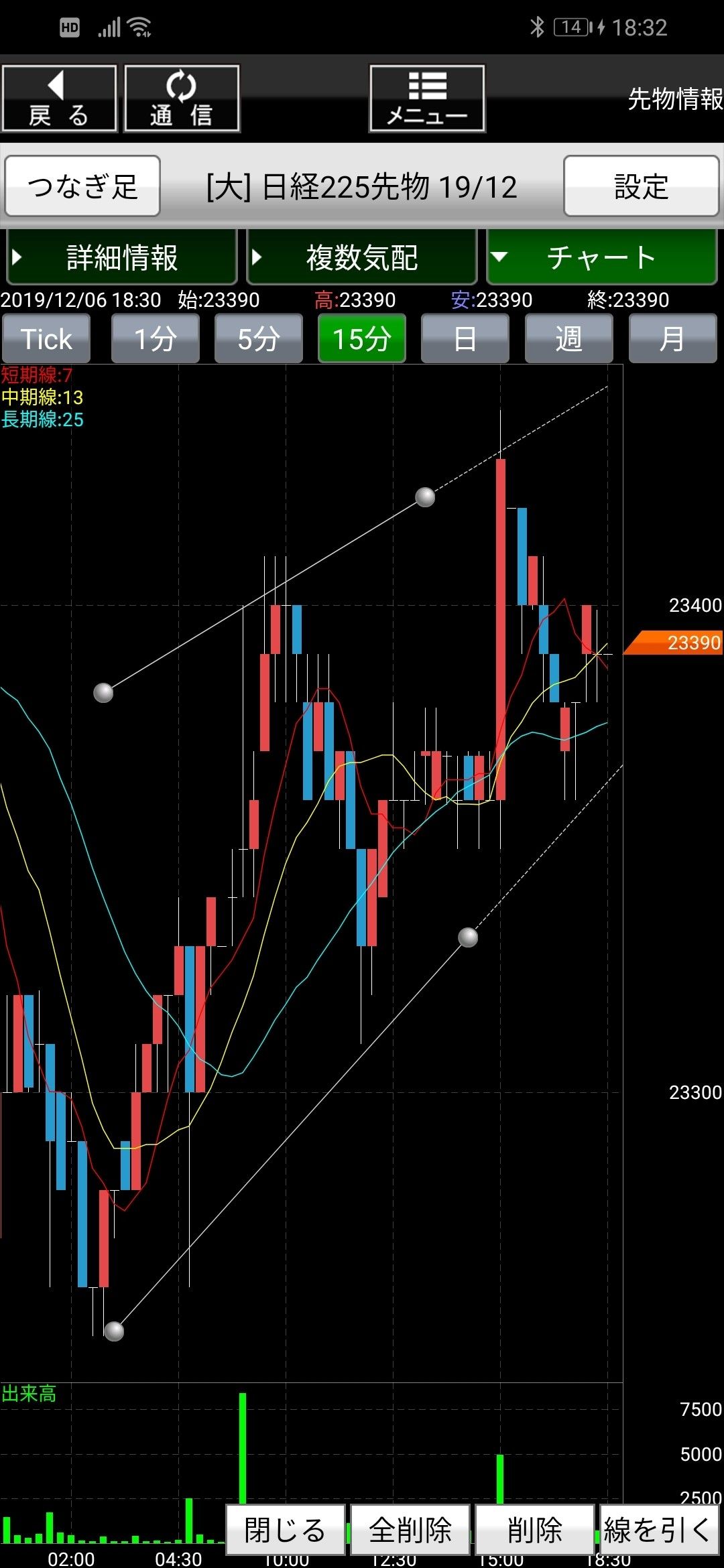Viewport: 724px width, 1568px height.
Task: Select the 5分 chart interval
Action: (259, 338)
